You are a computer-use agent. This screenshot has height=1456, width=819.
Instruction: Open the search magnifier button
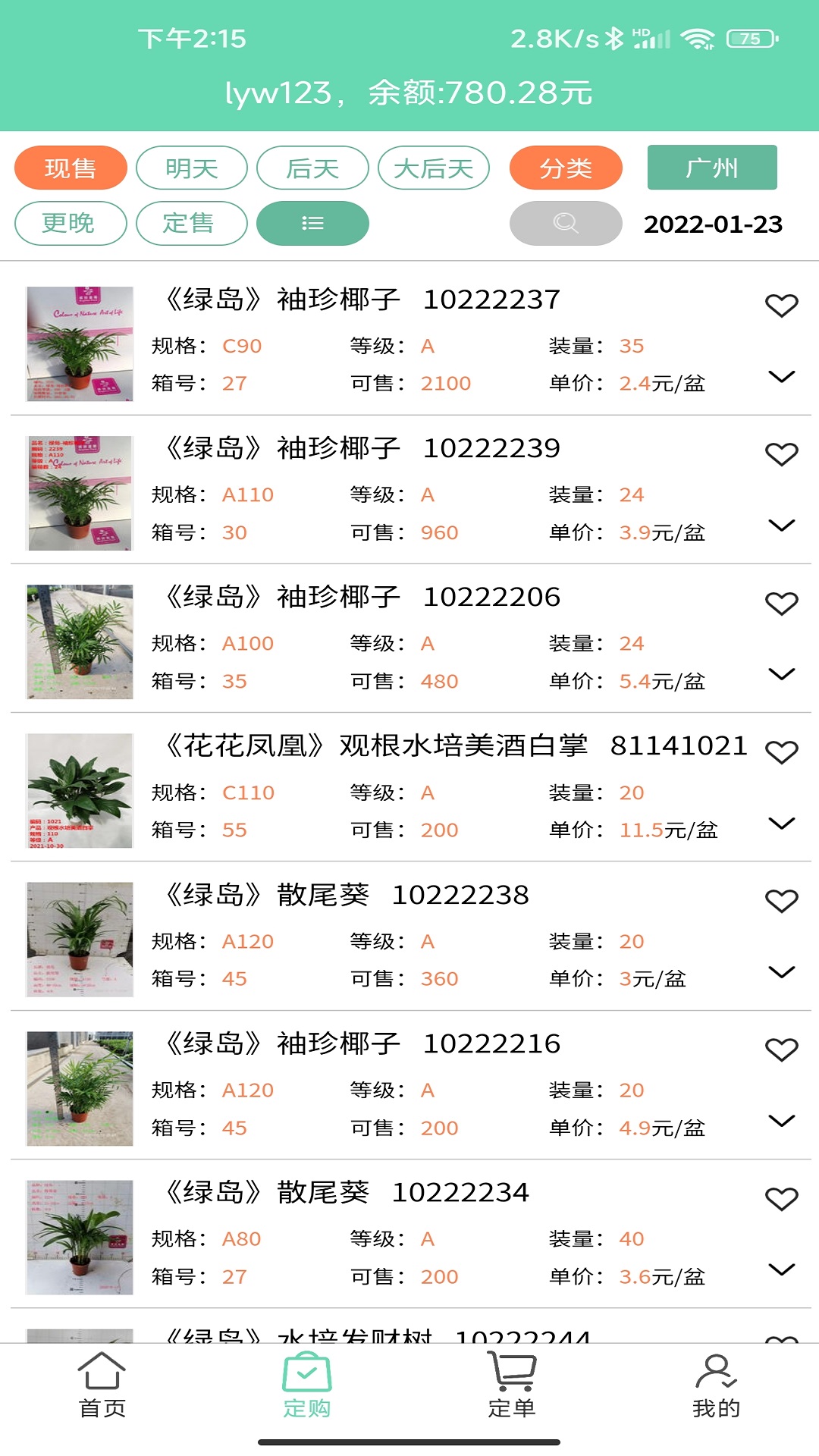pyautogui.click(x=566, y=224)
